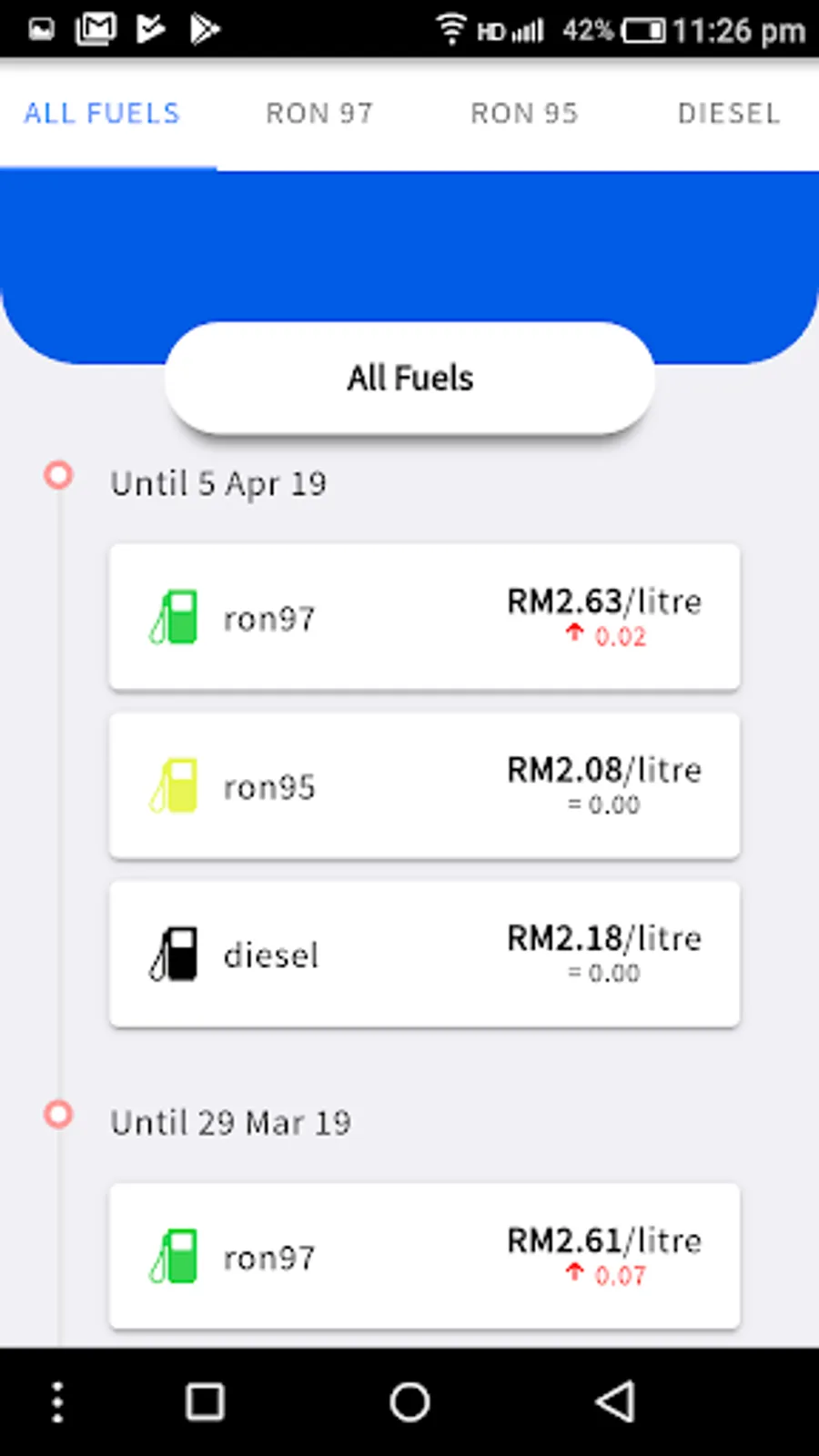Go to the home screen

tap(409, 1401)
